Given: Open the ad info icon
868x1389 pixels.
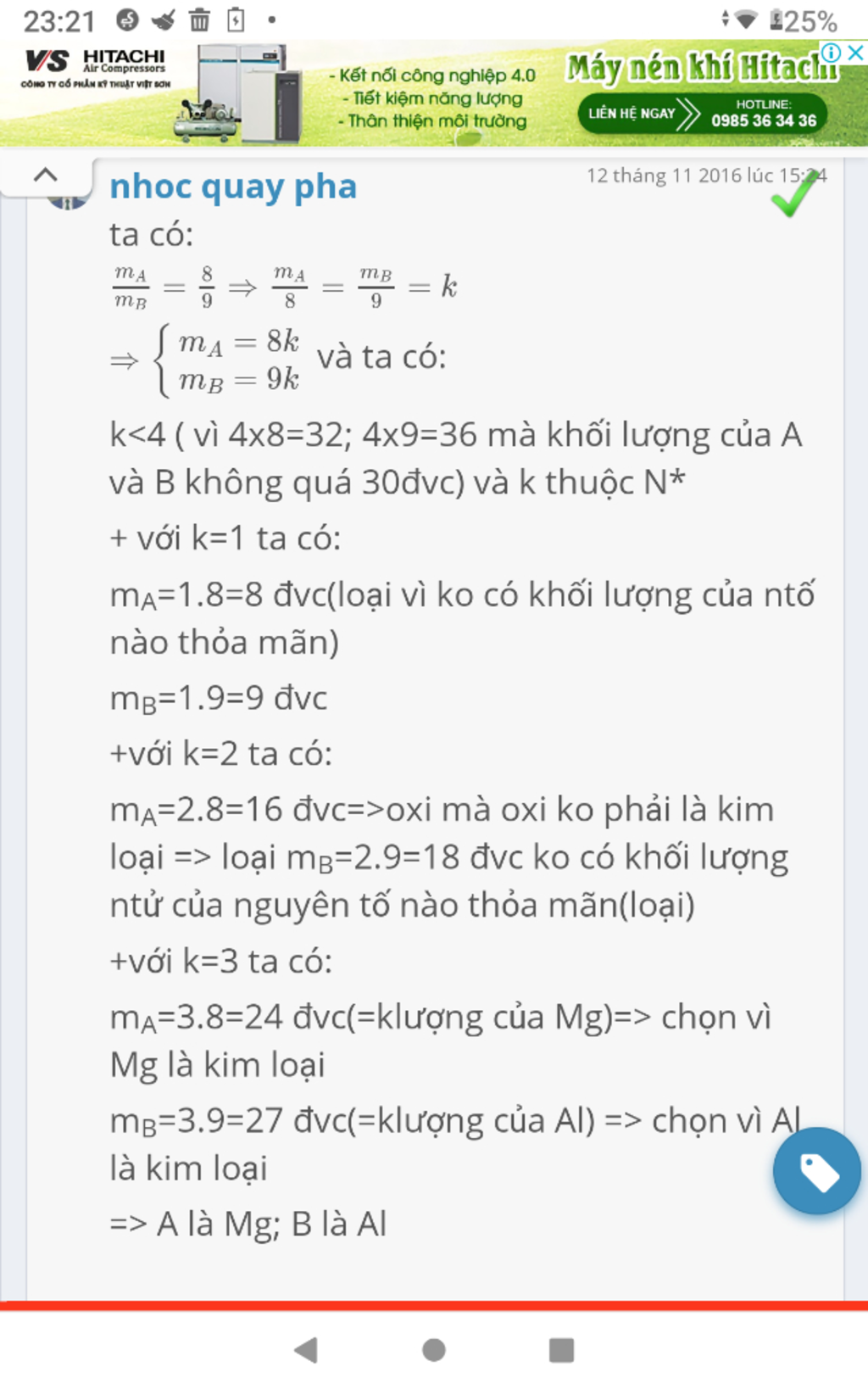Looking at the screenshot, I should (832, 53).
